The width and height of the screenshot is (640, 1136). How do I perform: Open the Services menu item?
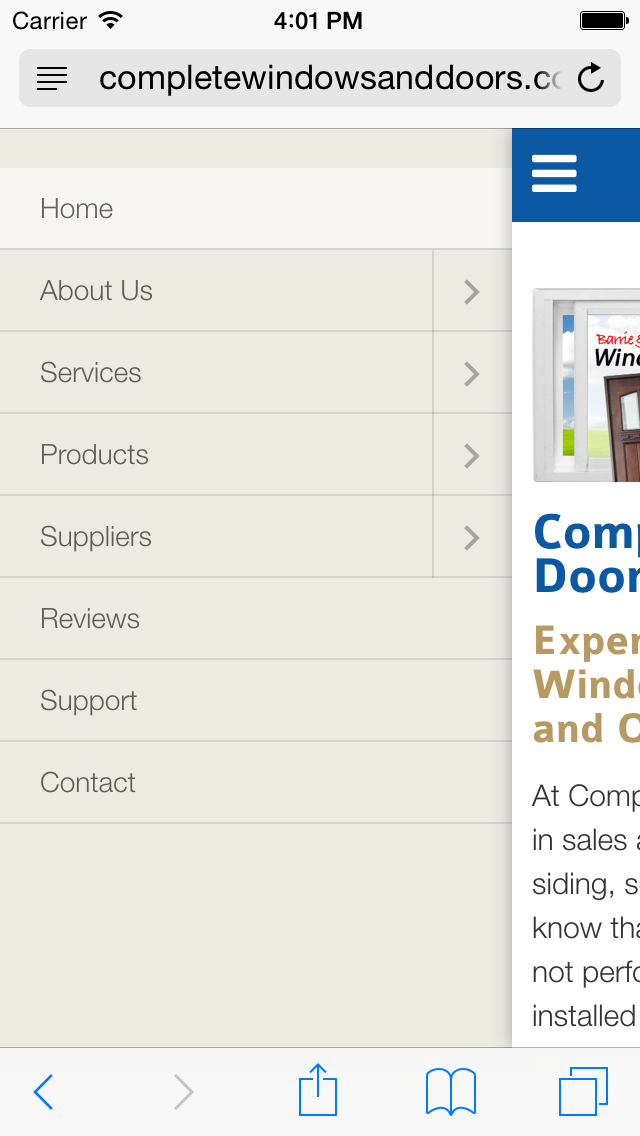pyautogui.click(x=91, y=373)
